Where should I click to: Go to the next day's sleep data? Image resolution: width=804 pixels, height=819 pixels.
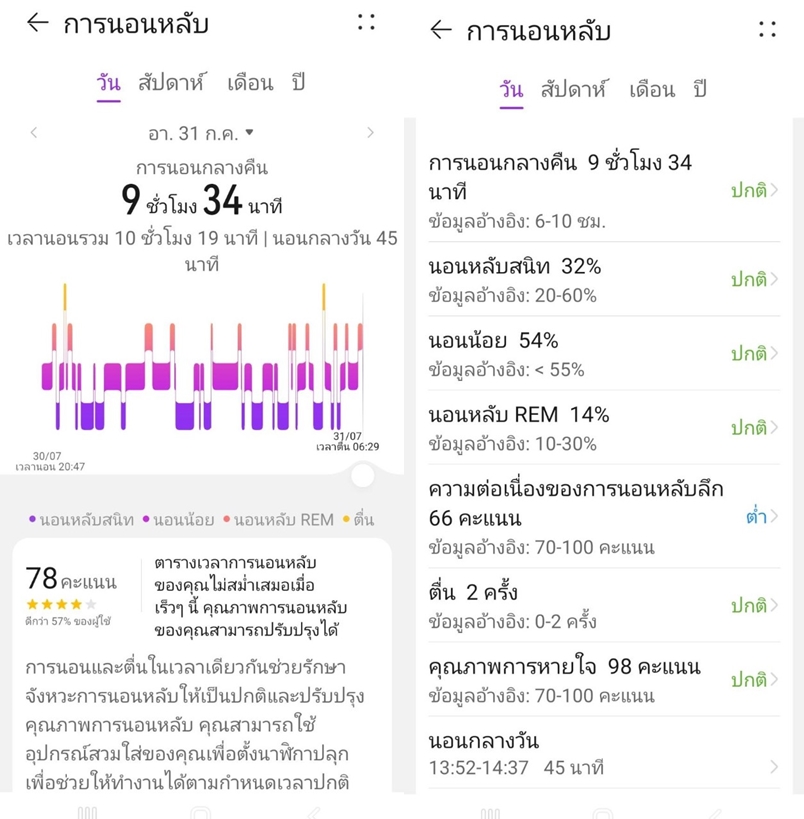coord(370,132)
